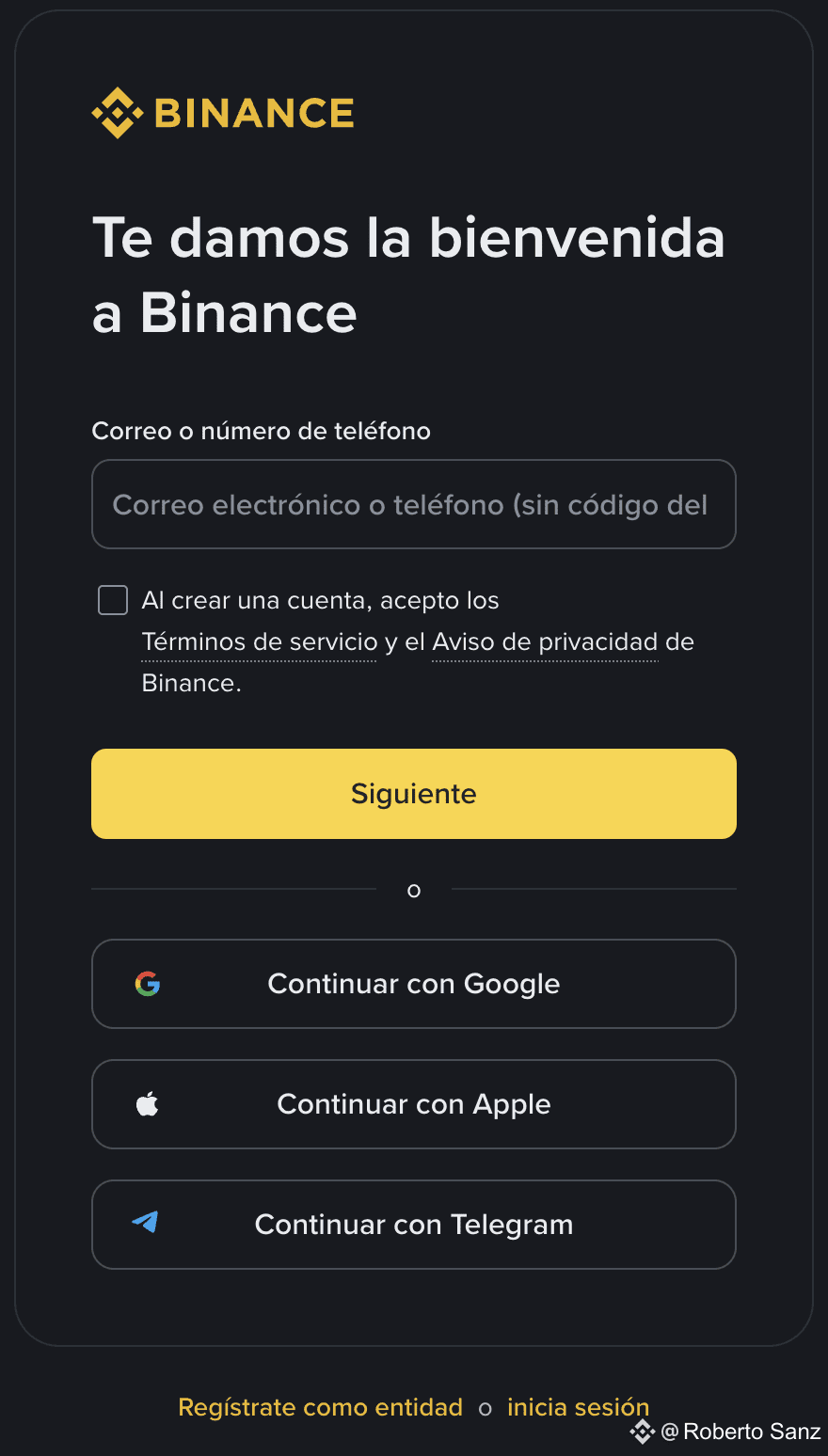Open the Aviso de privacidad link
The image size is (828, 1456).
545,642
